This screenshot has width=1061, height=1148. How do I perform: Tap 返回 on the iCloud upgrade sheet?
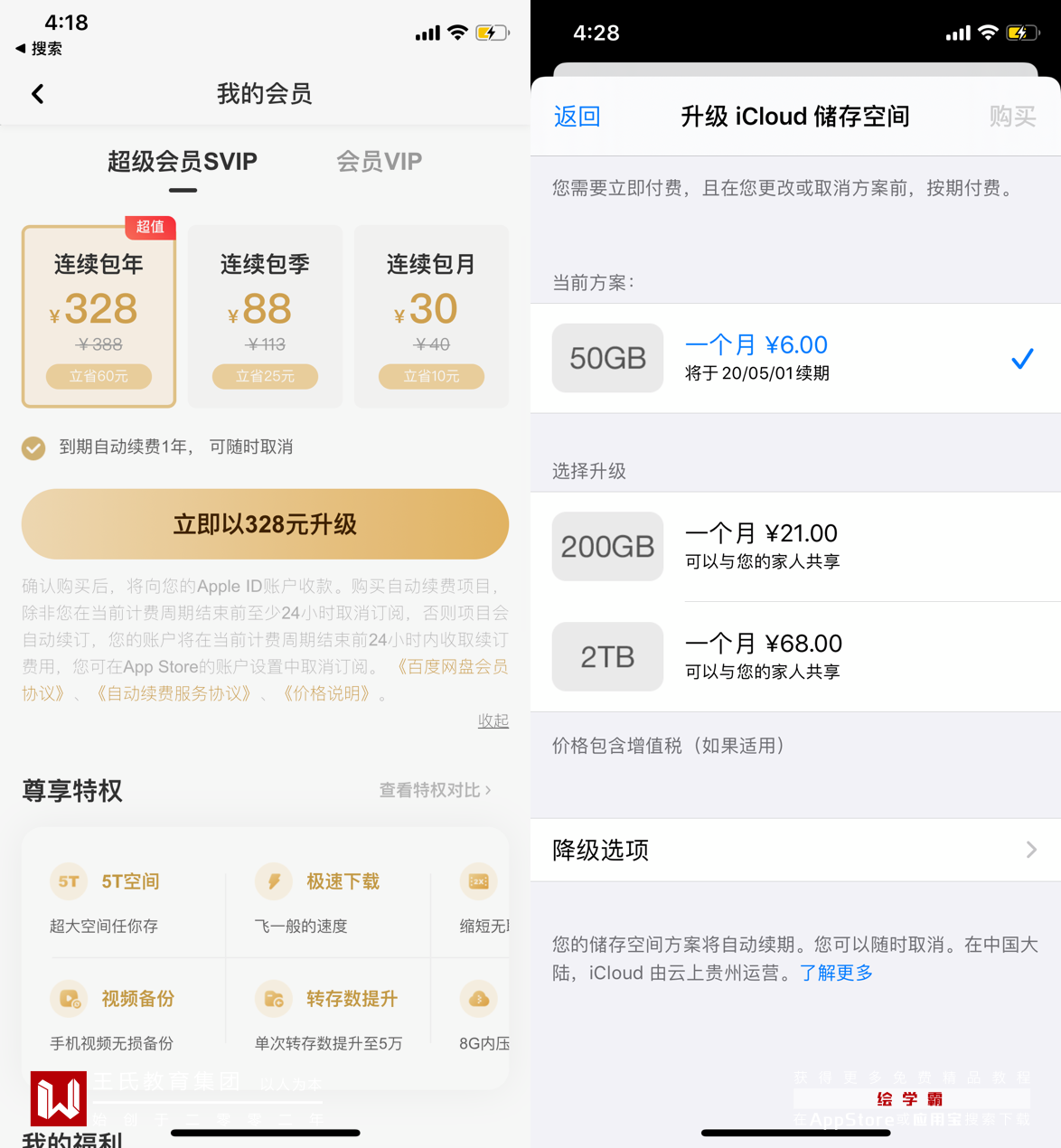tap(577, 117)
